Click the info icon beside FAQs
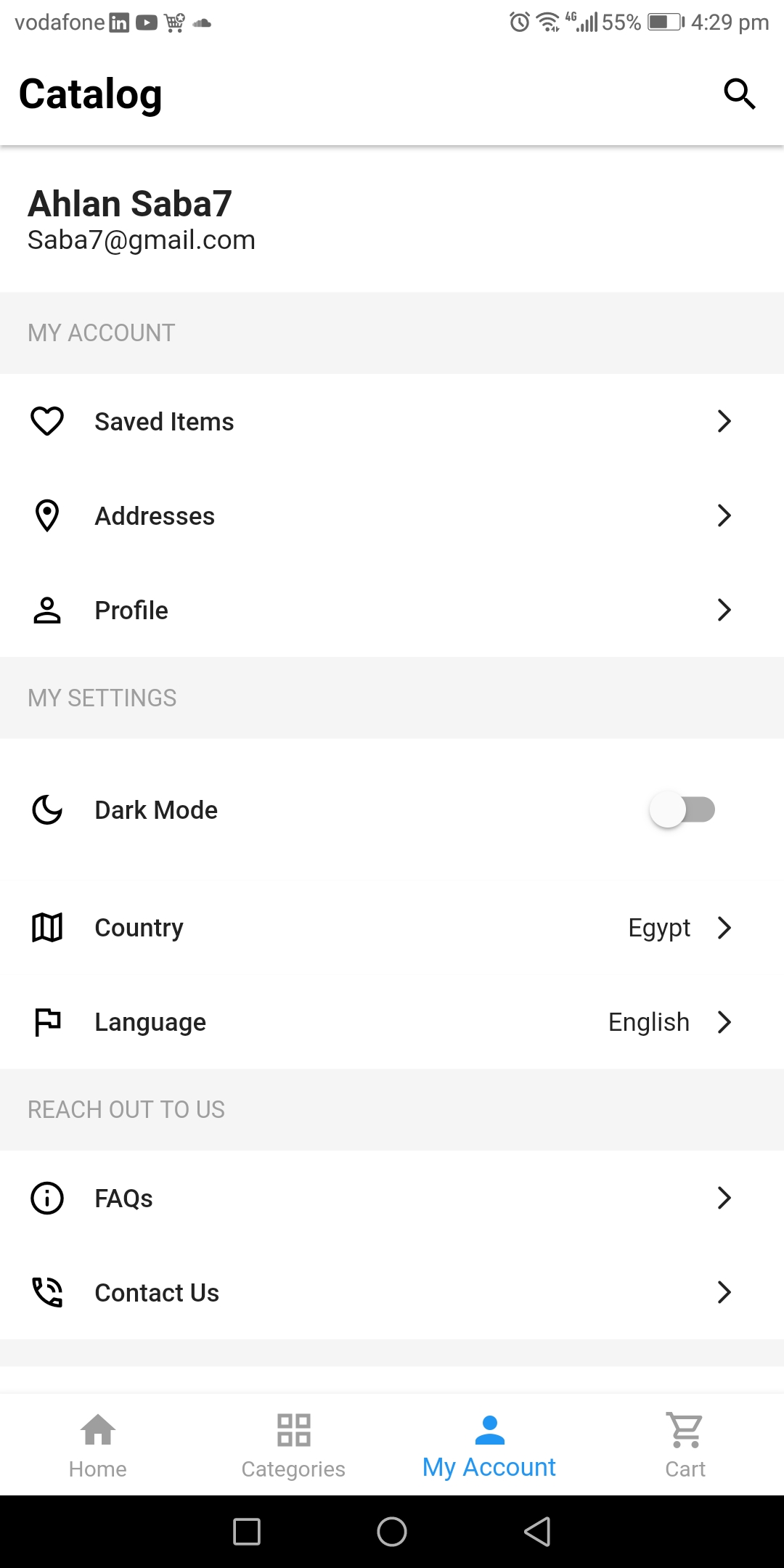 [x=46, y=1198]
